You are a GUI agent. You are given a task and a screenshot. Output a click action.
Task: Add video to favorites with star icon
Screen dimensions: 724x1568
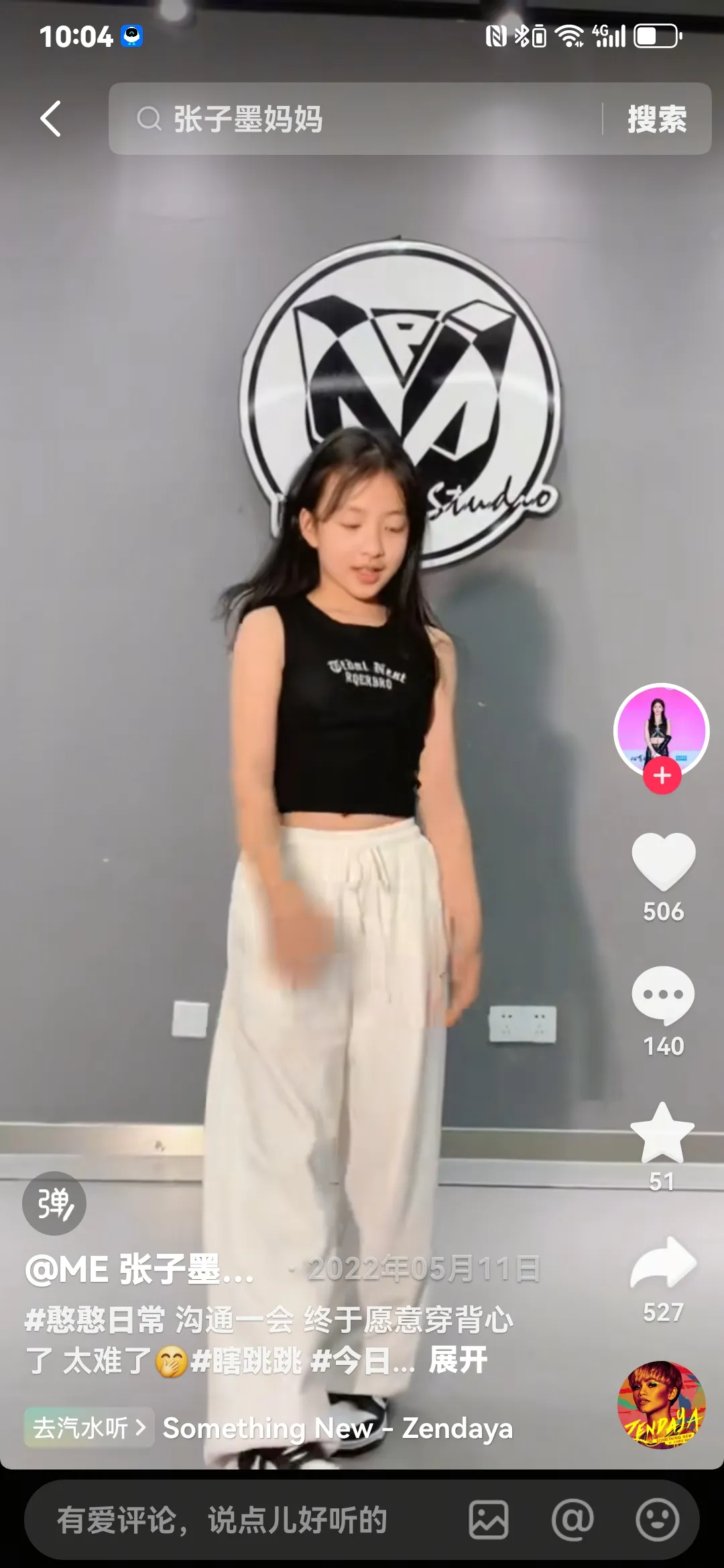click(x=663, y=1134)
